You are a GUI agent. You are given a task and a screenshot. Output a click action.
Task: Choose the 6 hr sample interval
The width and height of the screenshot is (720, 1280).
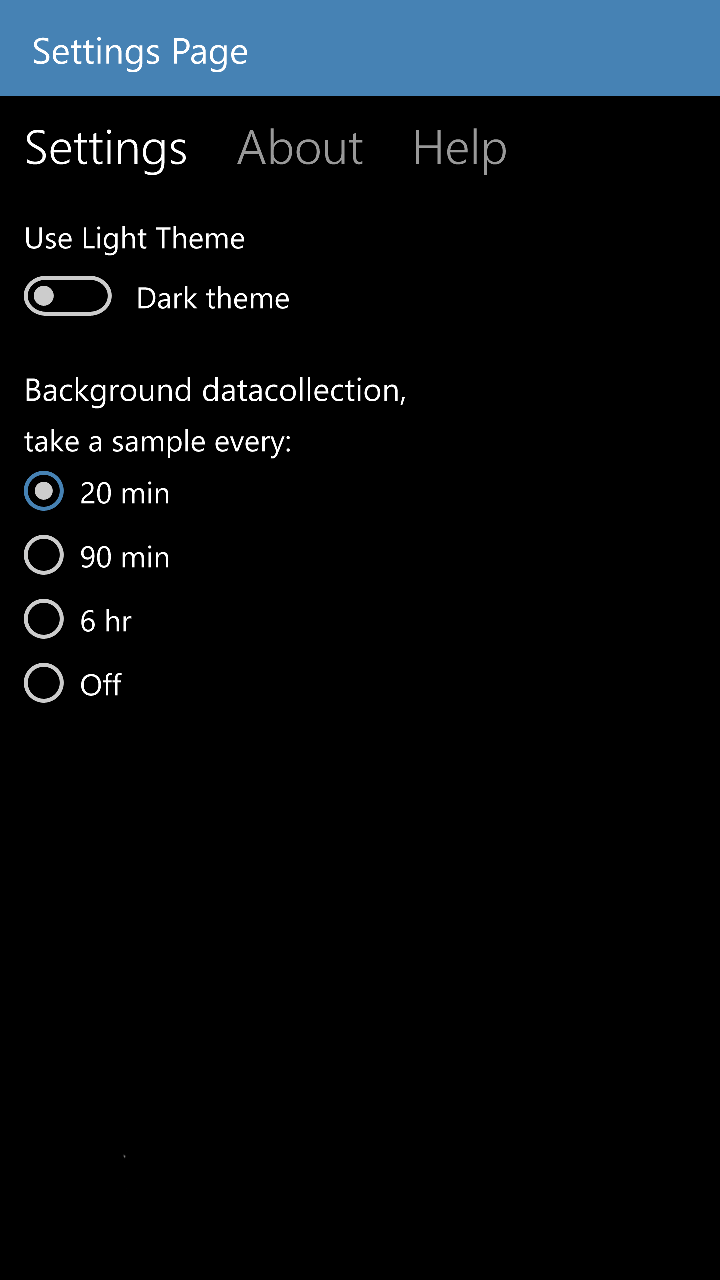coord(44,620)
